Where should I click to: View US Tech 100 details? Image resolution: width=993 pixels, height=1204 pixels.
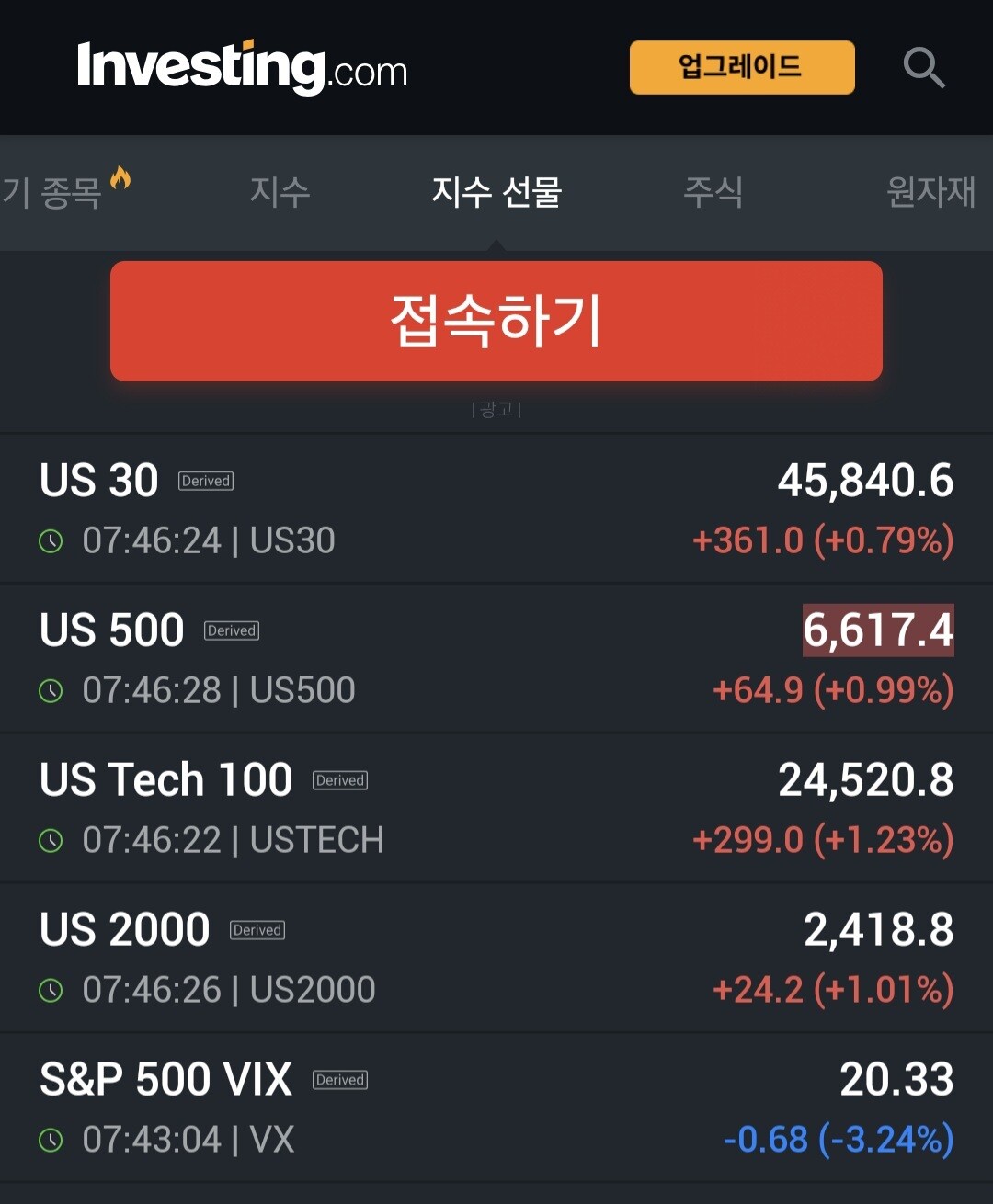[496, 808]
